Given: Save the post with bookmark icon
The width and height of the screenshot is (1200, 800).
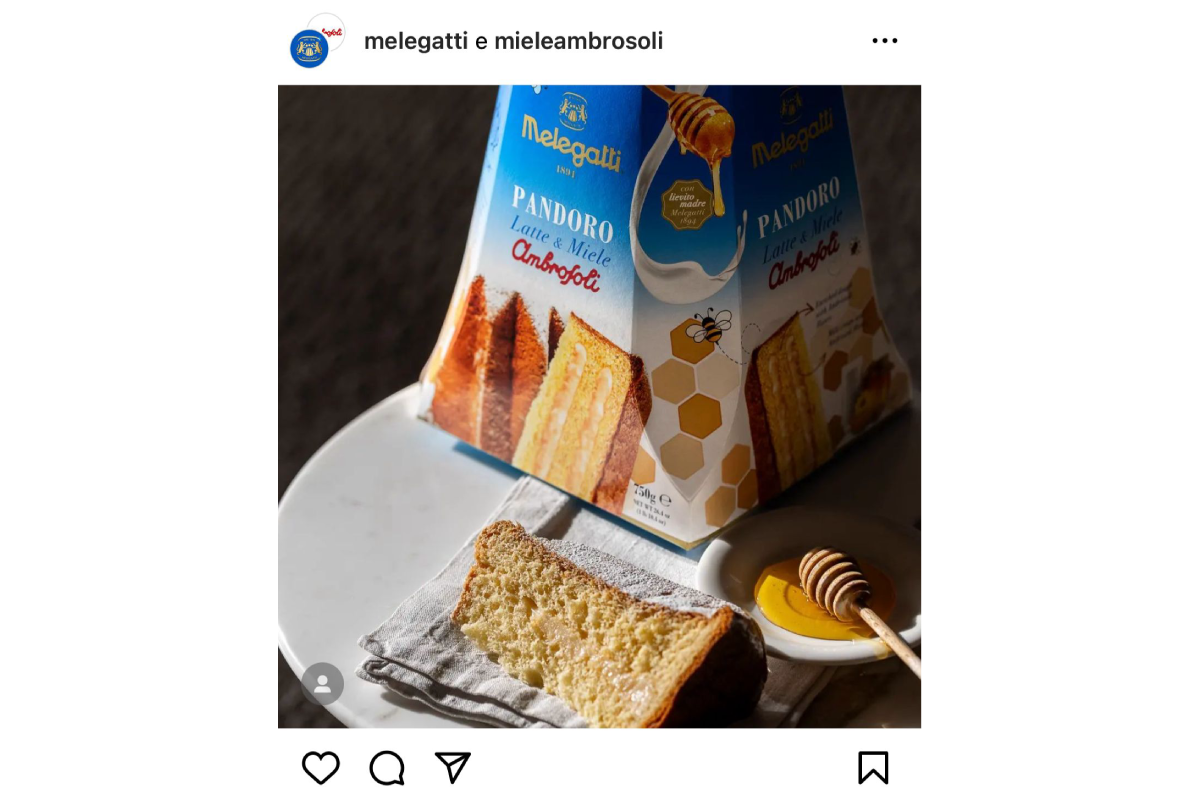Looking at the screenshot, I should pos(872,768).
